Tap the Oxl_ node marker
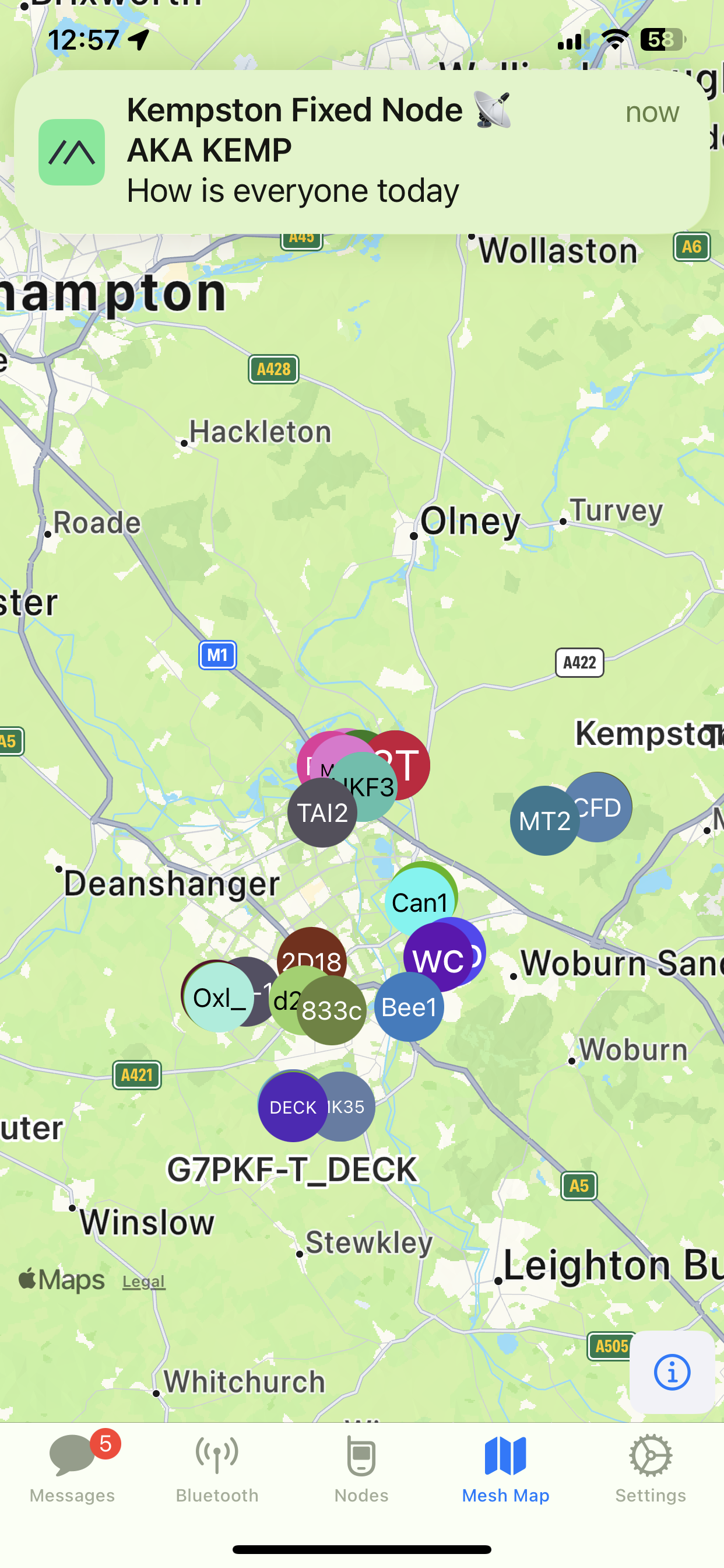This screenshot has width=724, height=1568. [219, 998]
